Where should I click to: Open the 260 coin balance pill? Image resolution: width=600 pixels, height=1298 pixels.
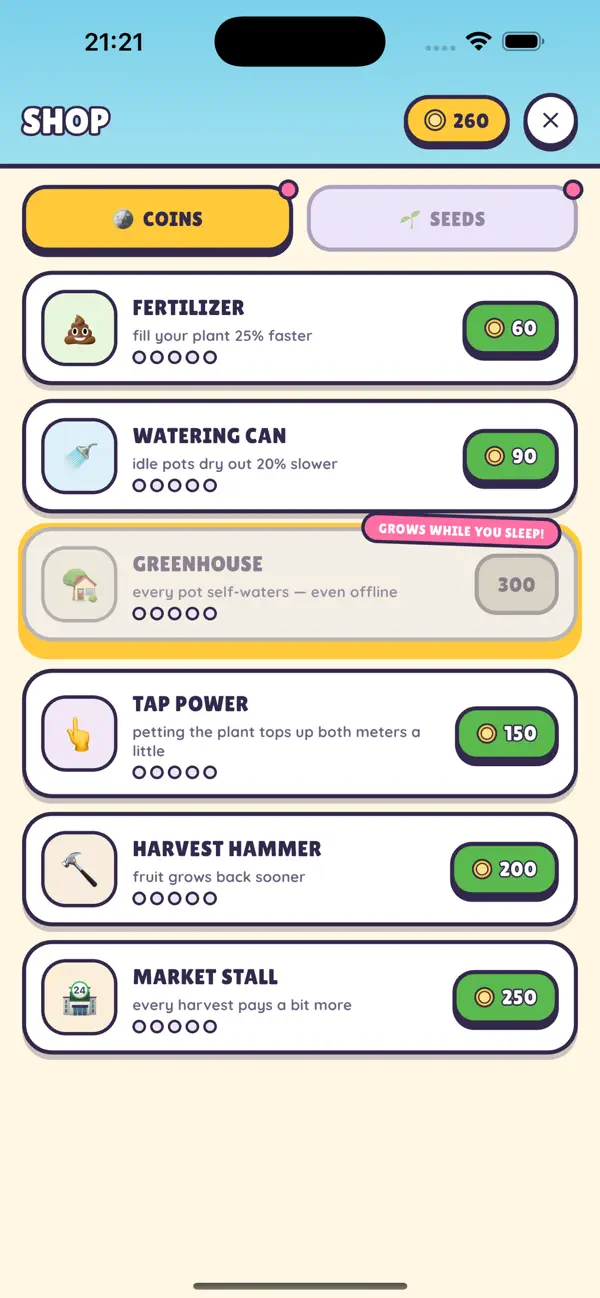click(x=457, y=121)
